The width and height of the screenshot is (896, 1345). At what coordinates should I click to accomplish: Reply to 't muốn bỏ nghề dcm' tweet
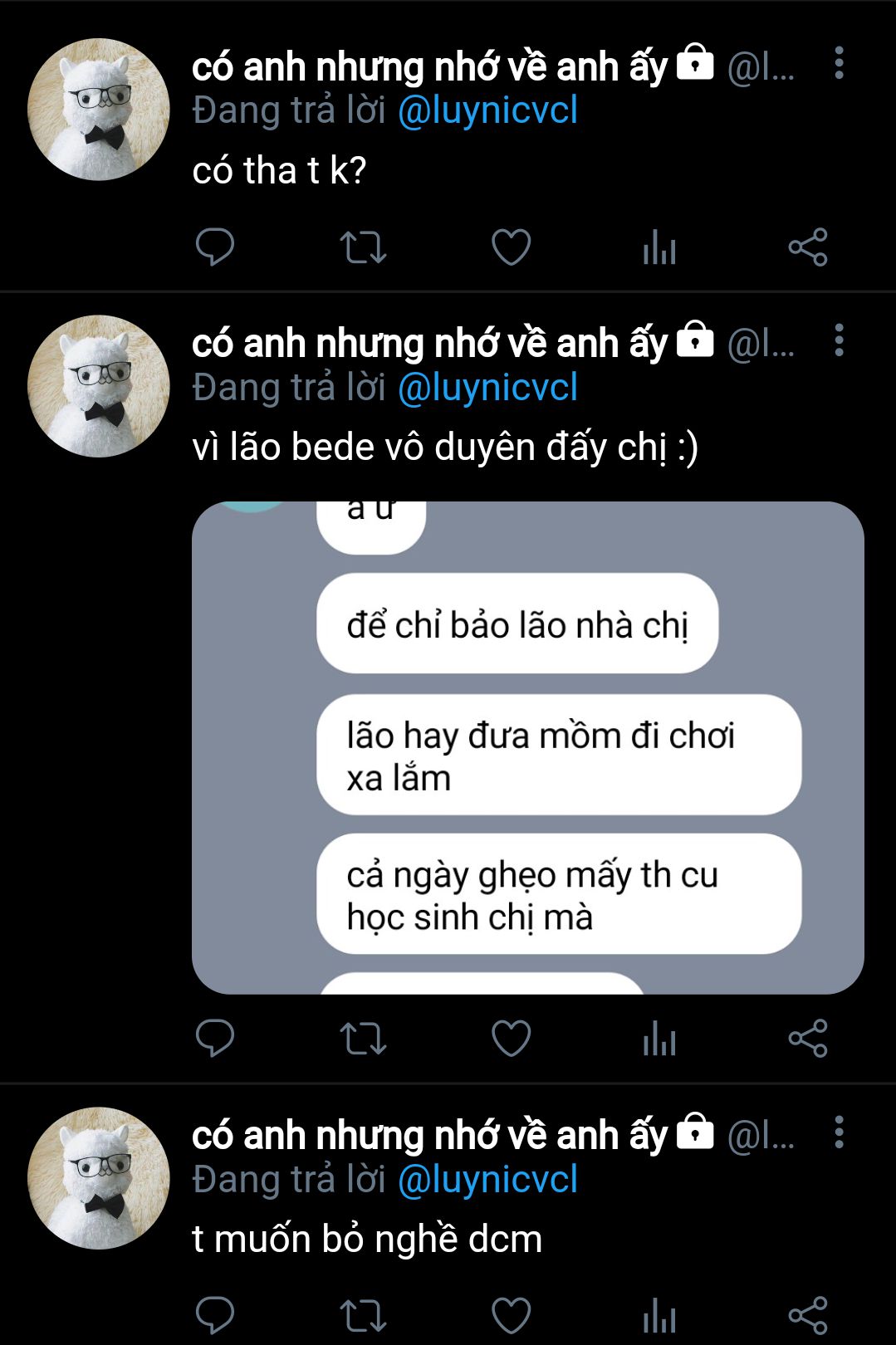point(215,1315)
